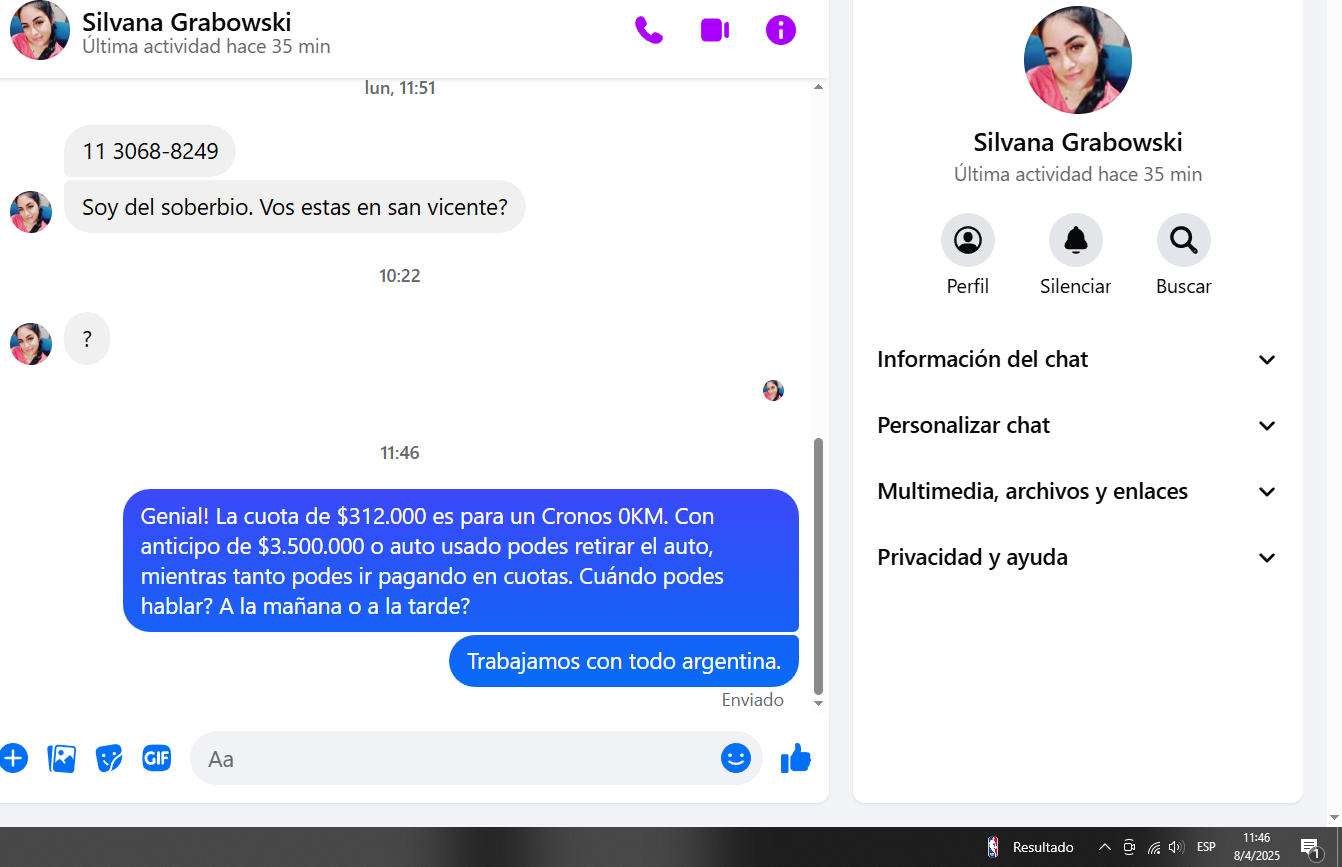
Task: Attach a photo or file
Action: [62, 758]
